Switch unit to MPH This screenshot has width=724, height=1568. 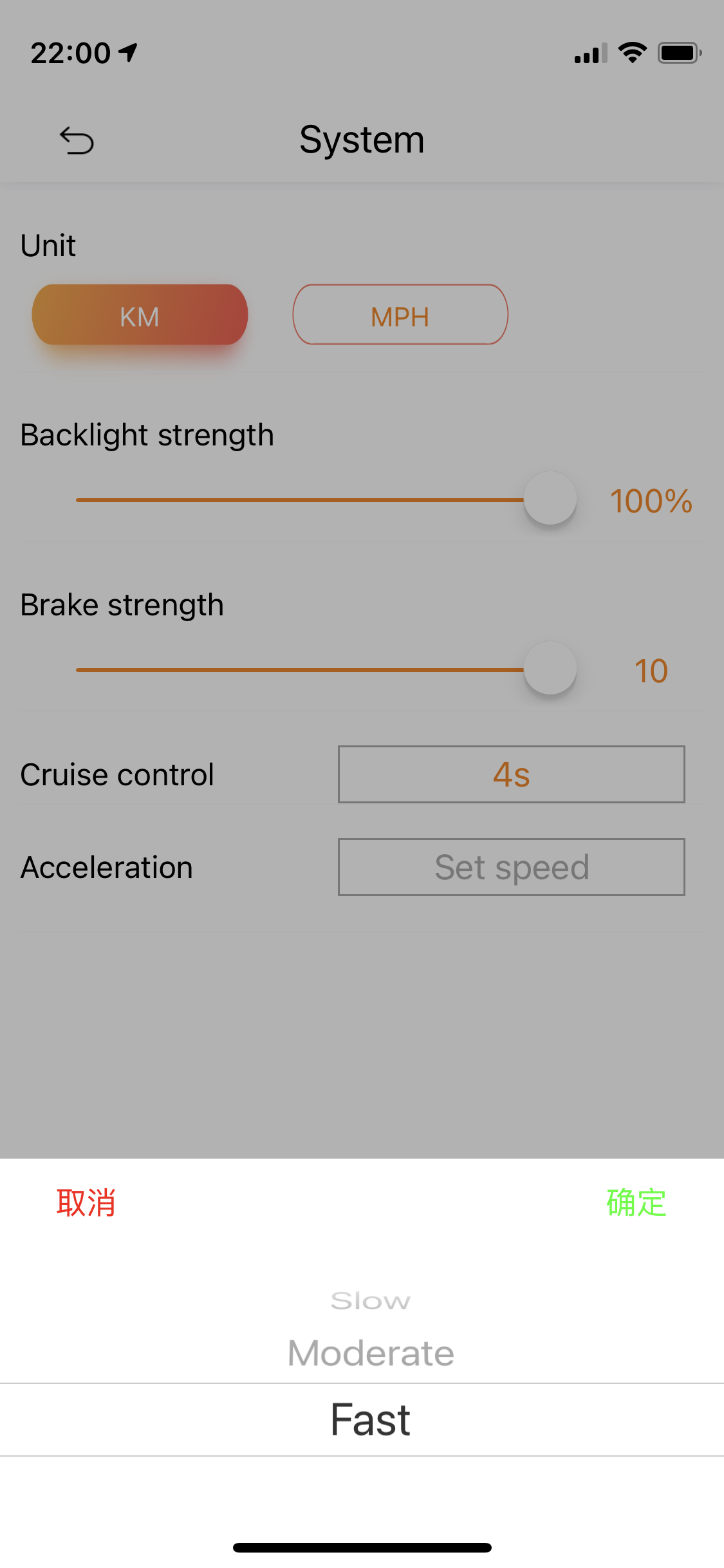pyautogui.click(x=400, y=315)
